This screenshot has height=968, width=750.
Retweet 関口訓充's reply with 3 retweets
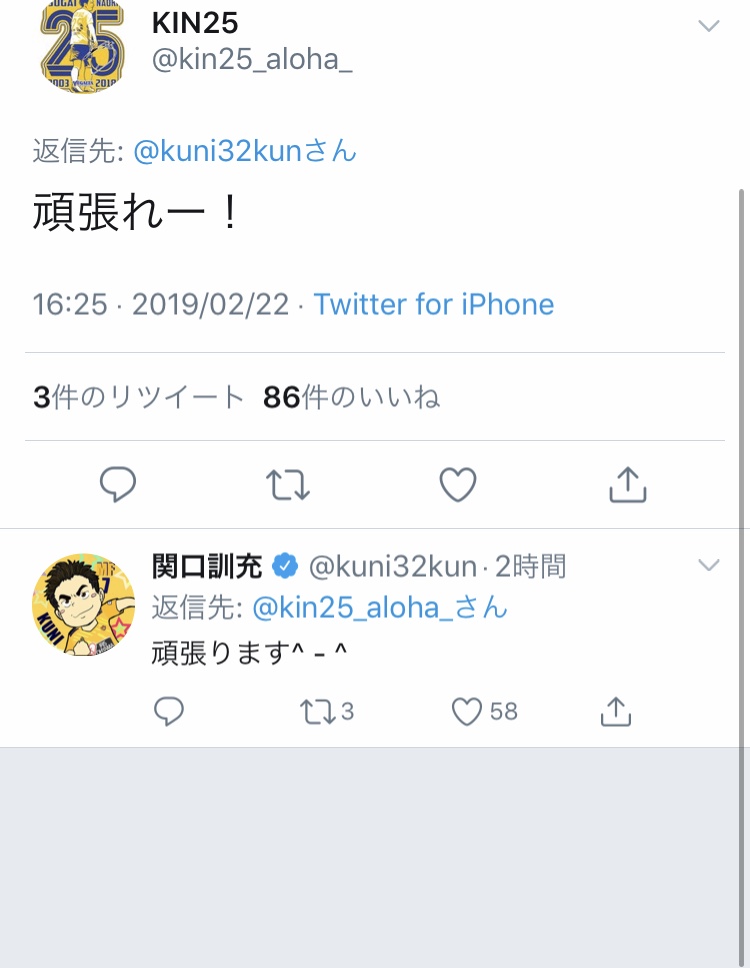click(x=327, y=712)
